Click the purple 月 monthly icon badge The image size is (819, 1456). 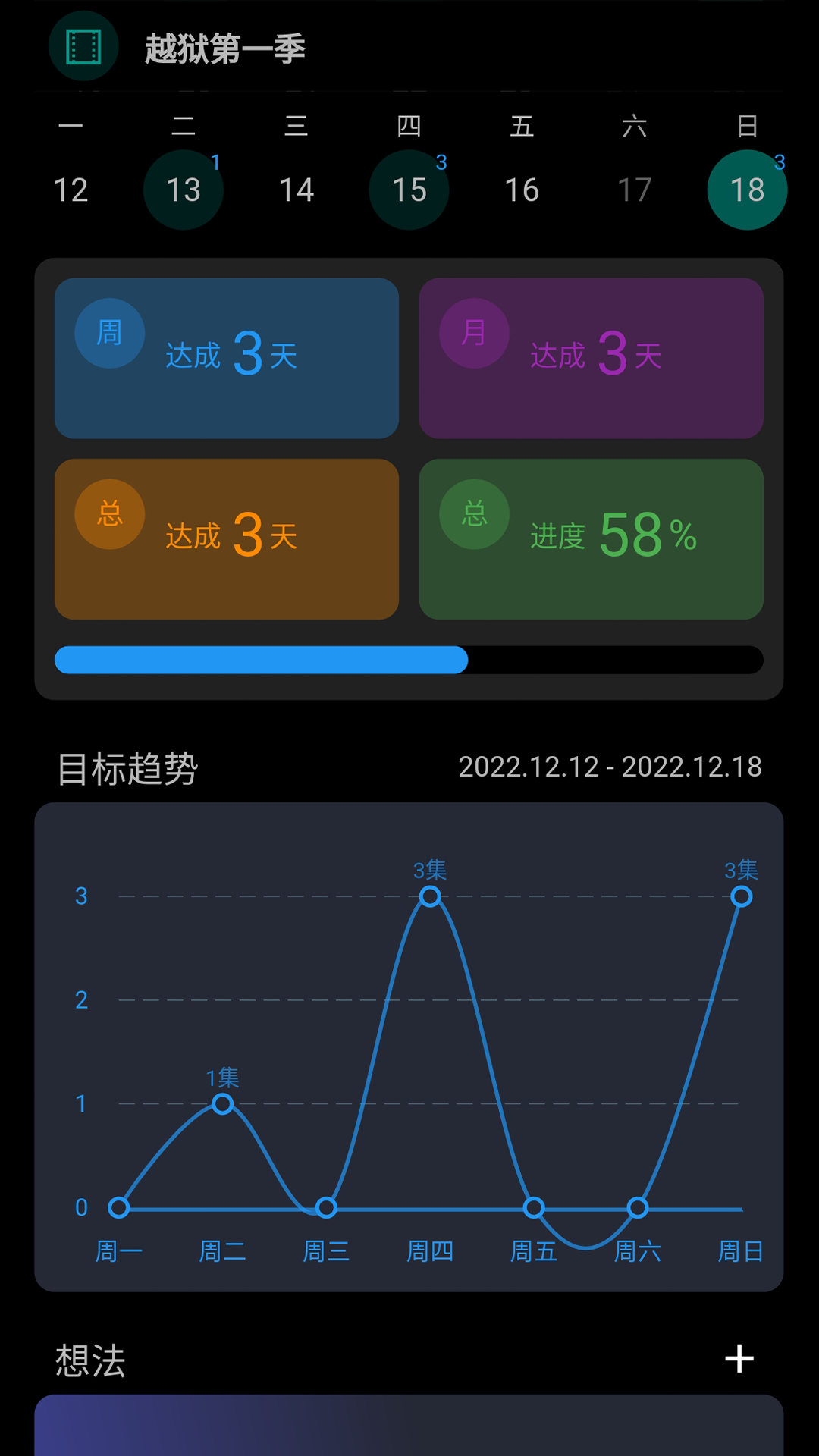(474, 332)
